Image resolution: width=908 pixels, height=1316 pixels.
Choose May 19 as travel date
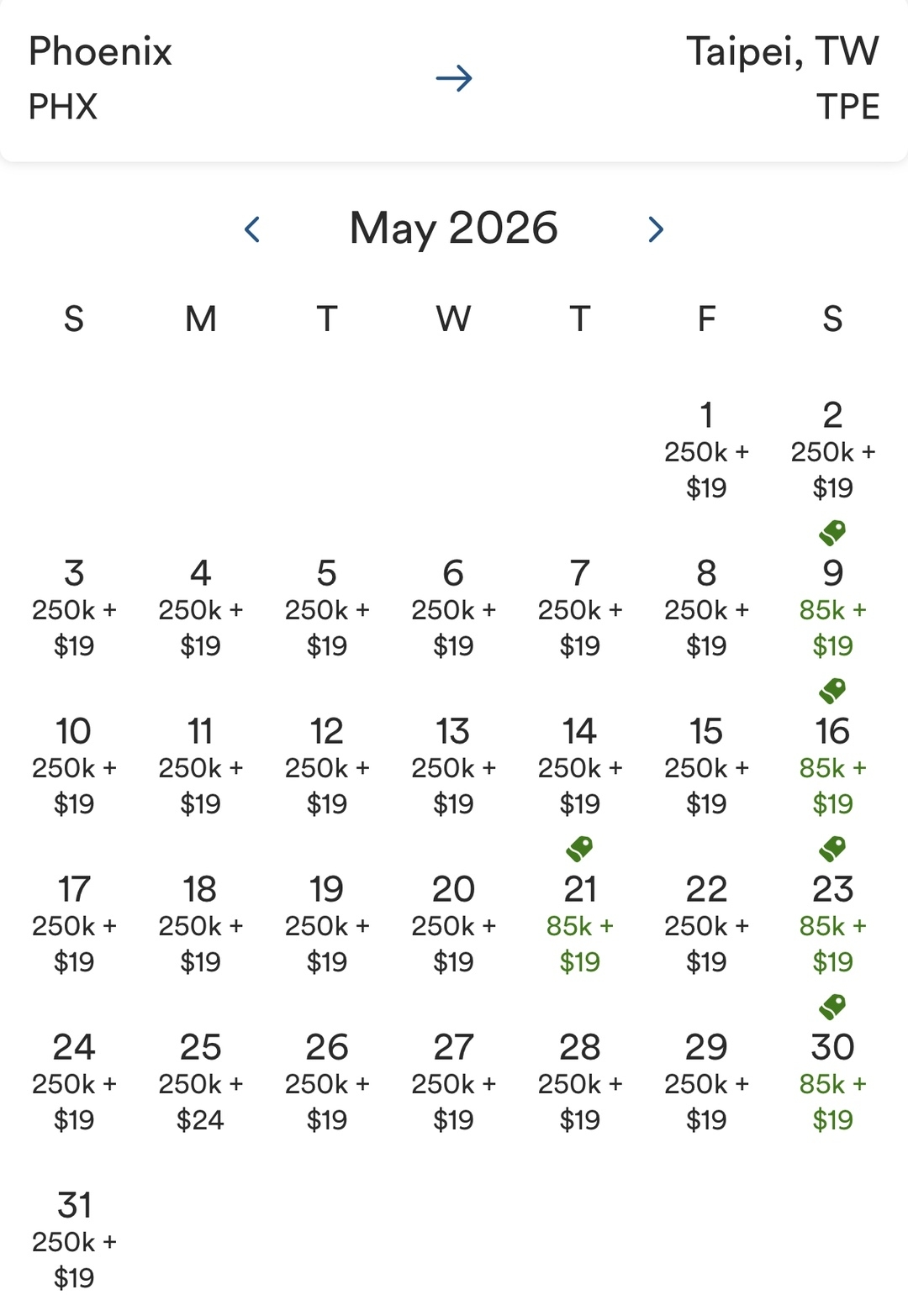327,924
